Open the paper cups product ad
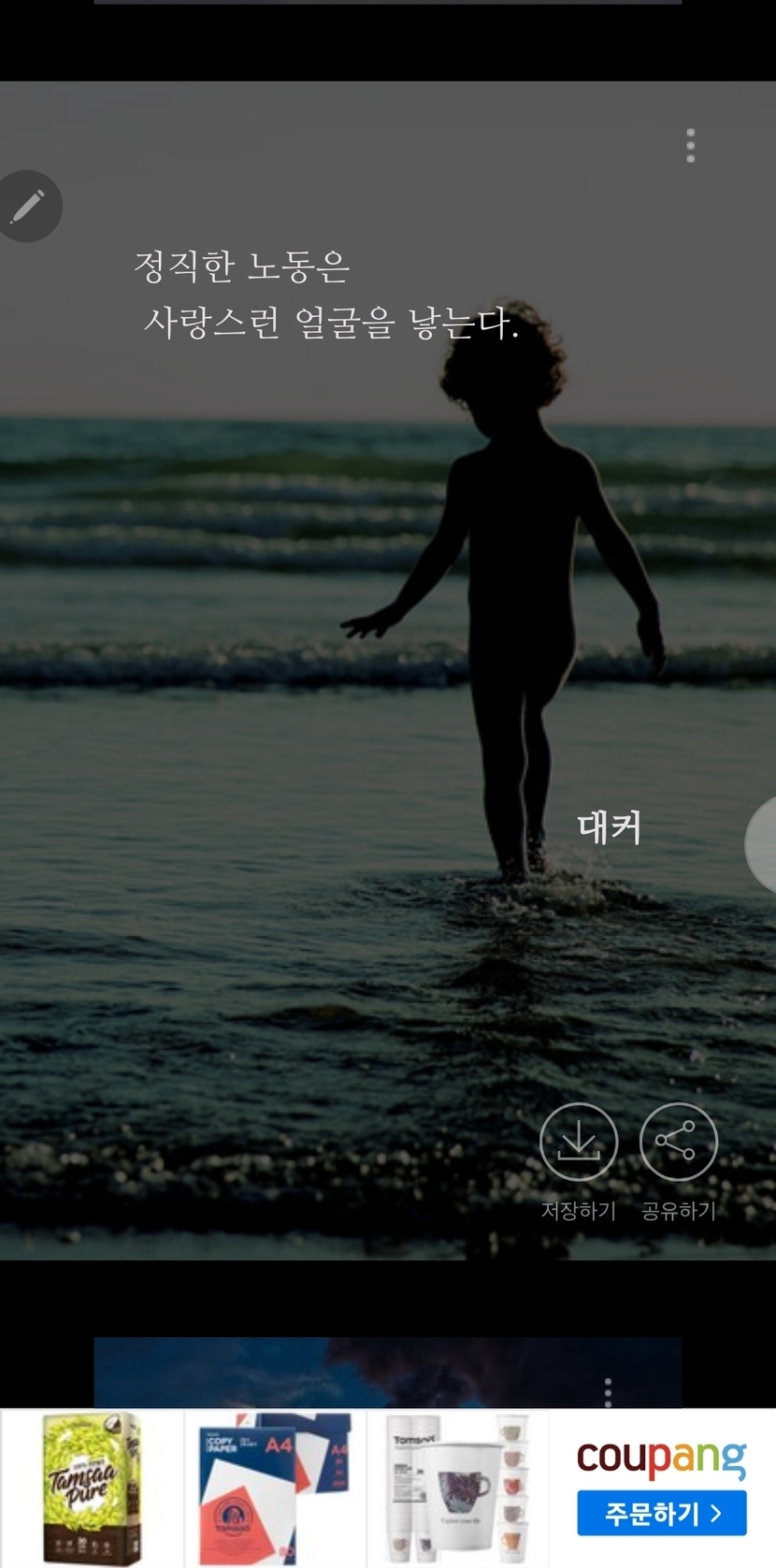Viewport: 776px width, 1568px height. point(458,1487)
